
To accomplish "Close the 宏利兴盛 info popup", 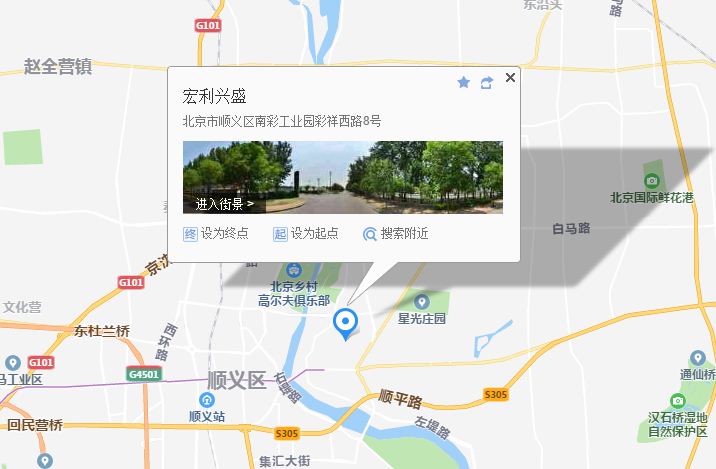I will click(x=510, y=78).
